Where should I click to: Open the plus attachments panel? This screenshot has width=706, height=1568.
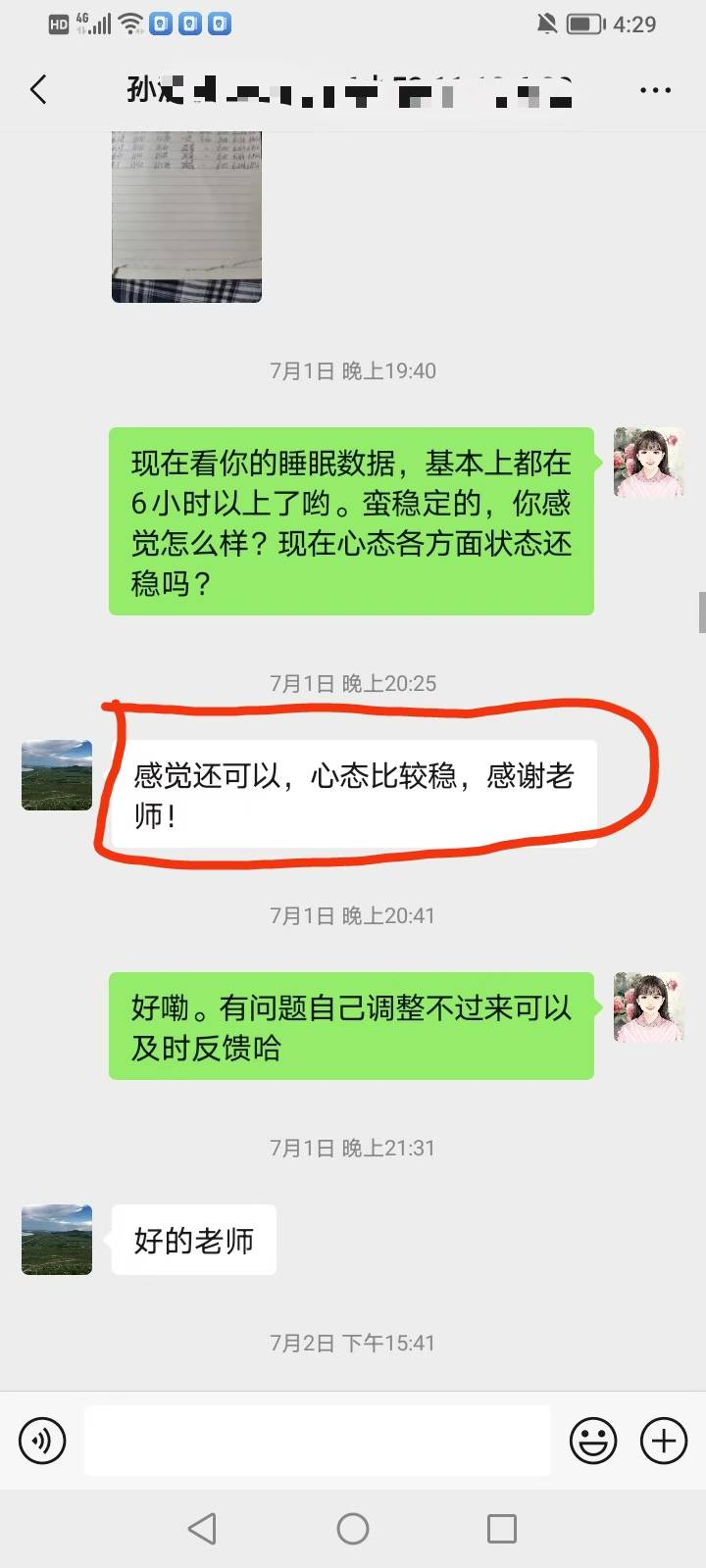pos(664,1441)
